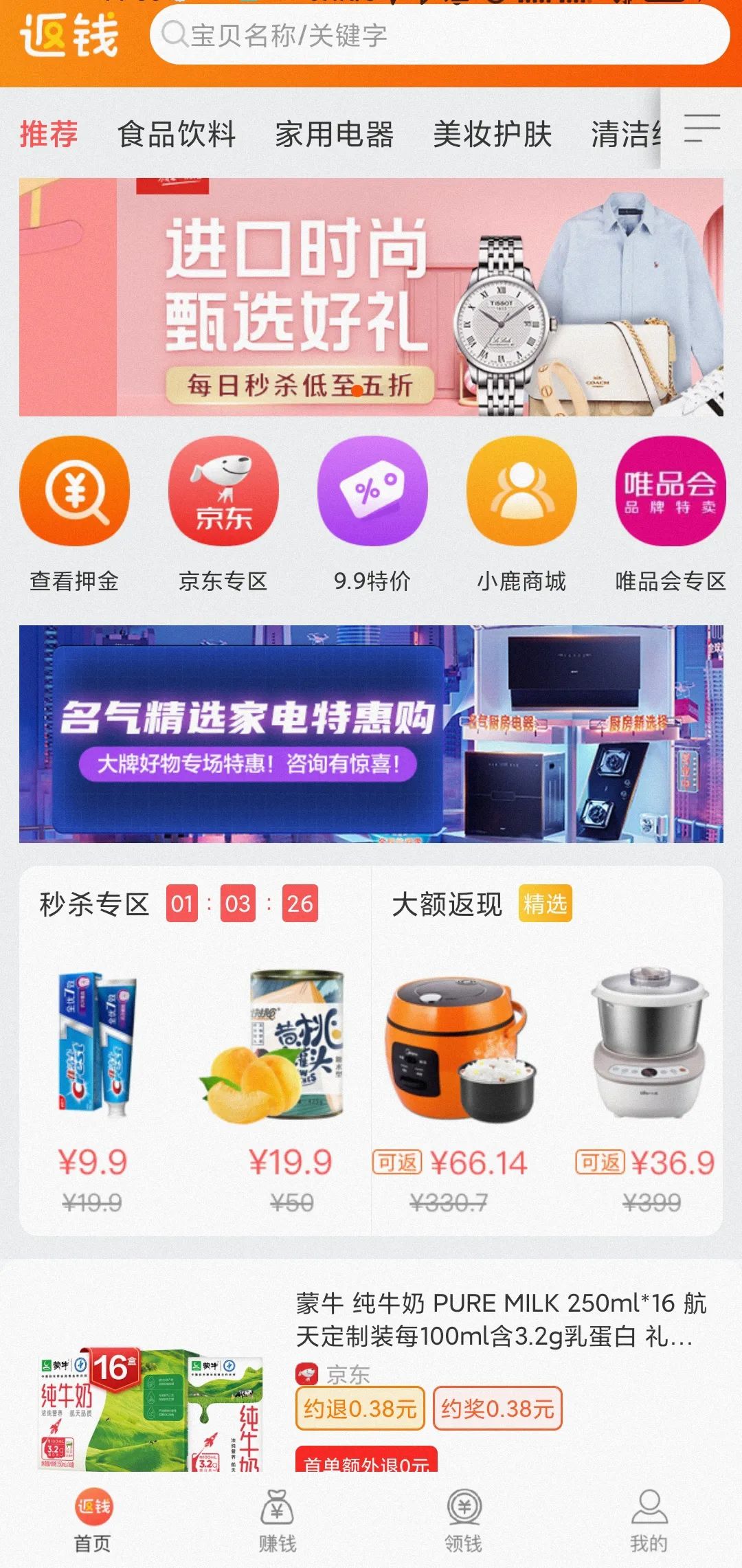Screen dimensions: 742x1568
Task: Tap the search box for product keywords
Action: click(x=440, y=35)
